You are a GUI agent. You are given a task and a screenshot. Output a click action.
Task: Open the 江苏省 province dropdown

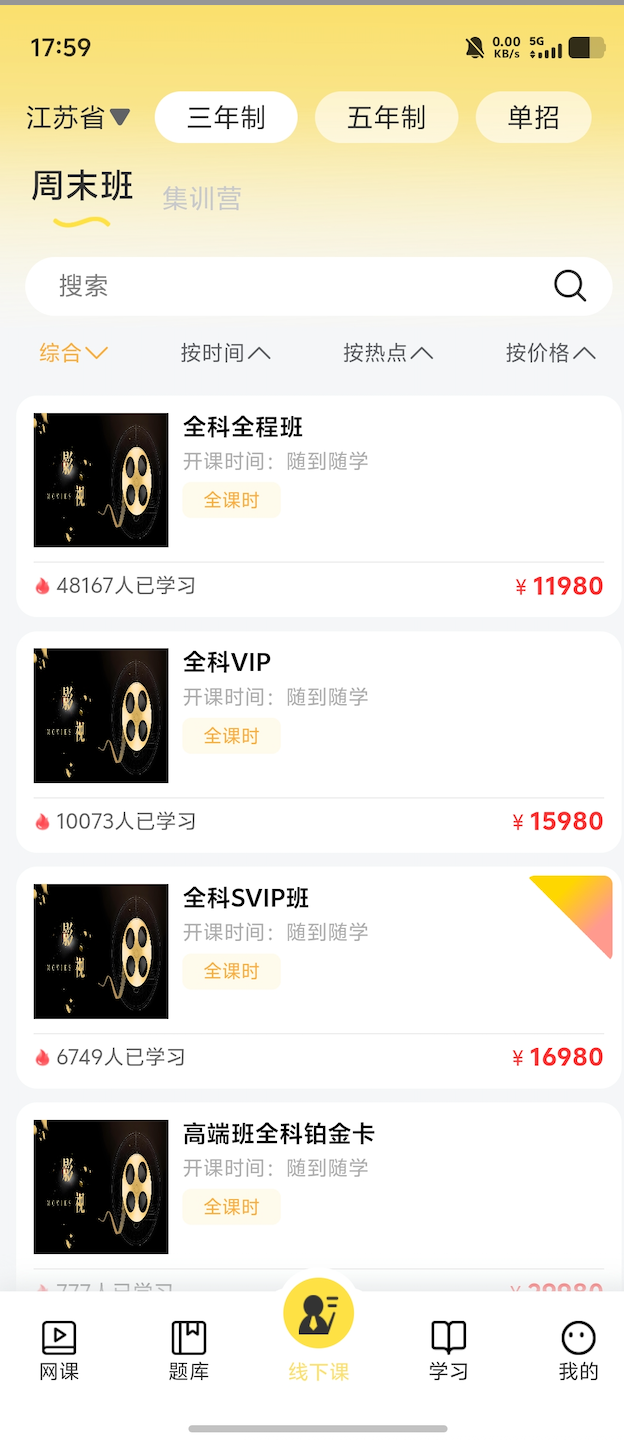[x=78, y=118]
